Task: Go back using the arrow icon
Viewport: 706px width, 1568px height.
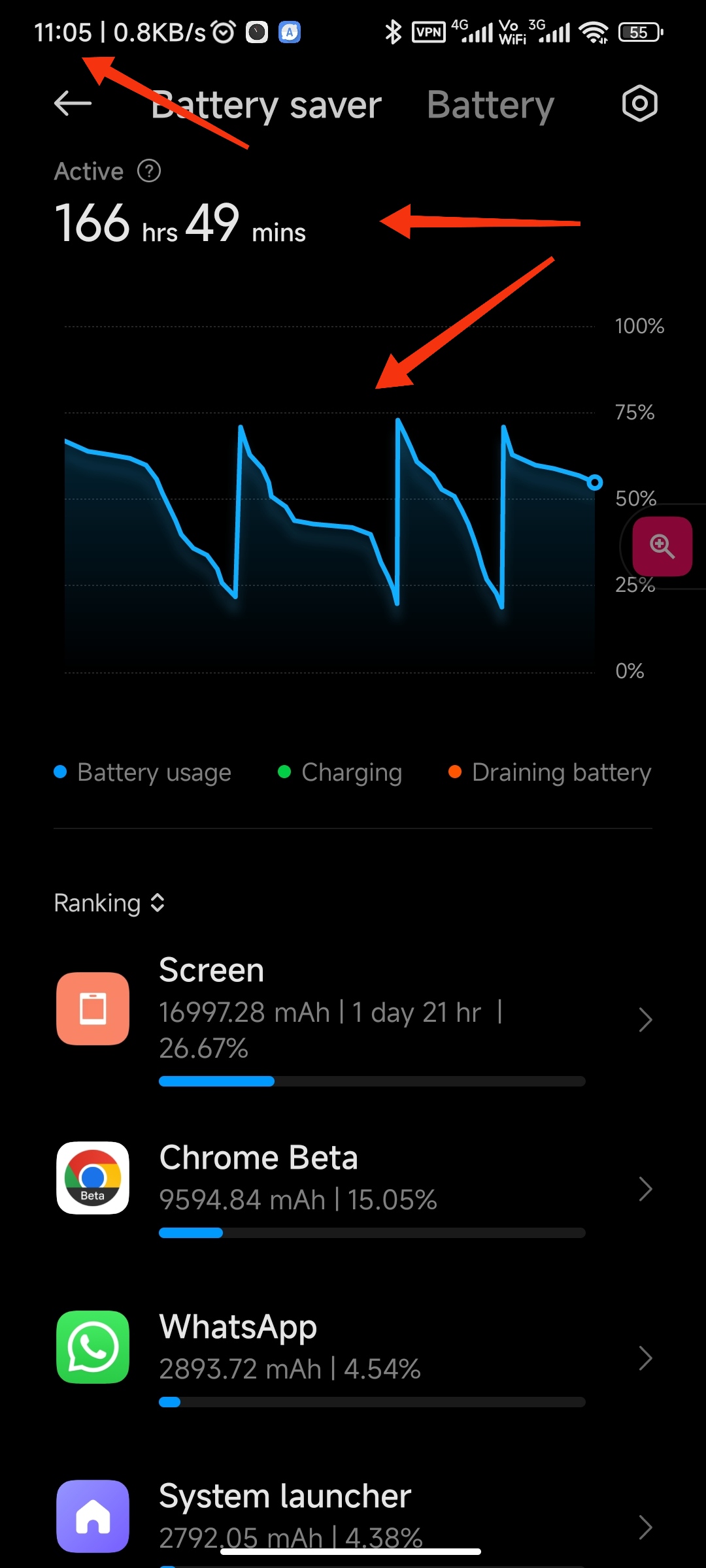Action: (x=73, y=103)
